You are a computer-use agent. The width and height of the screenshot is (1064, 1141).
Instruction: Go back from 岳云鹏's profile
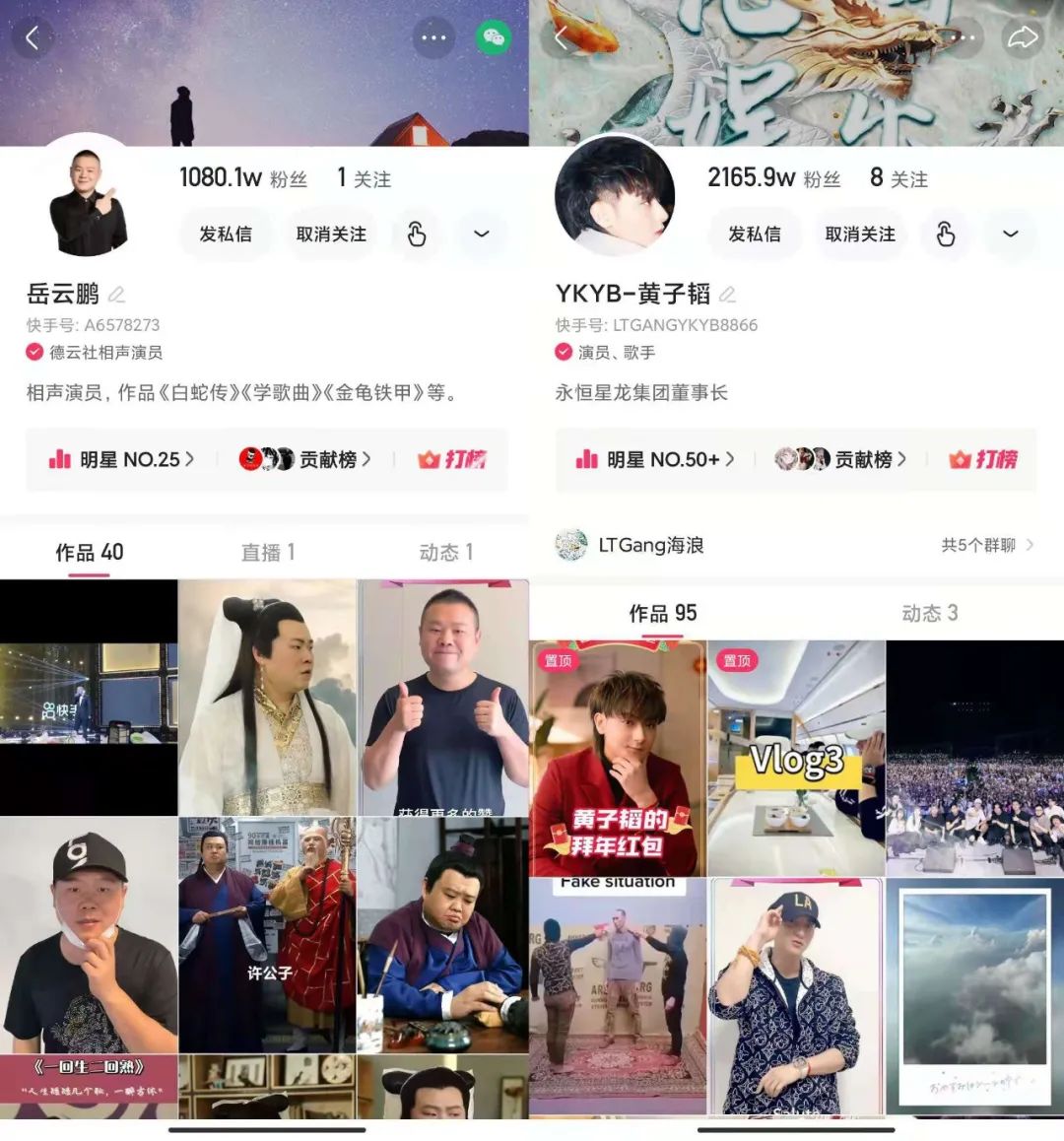point(33,38)
